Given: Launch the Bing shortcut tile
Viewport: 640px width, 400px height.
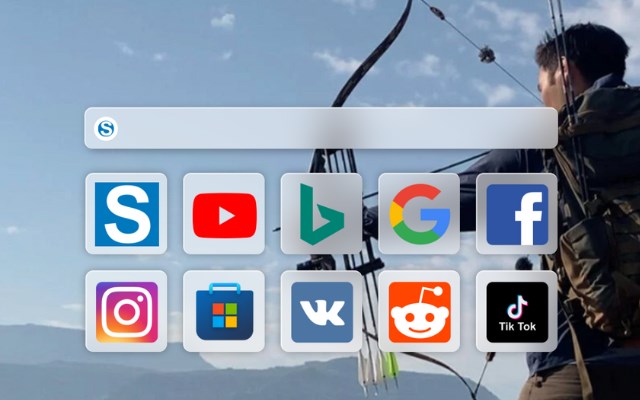Looking at the screenshot, I should (321, 214).
